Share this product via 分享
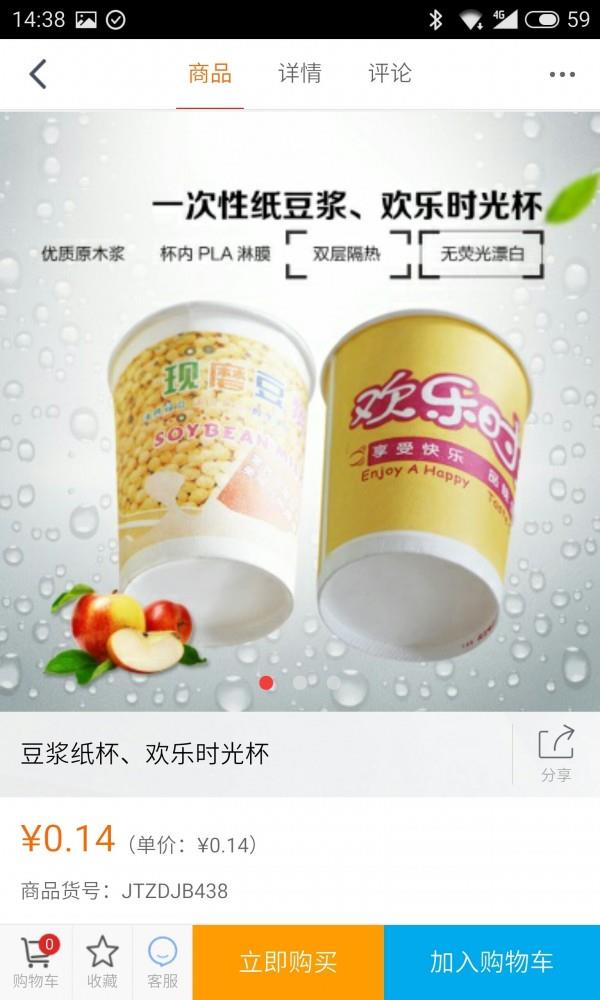This screenshot has width=600, height=1000. pyautogui.click(x=556, y=753)
